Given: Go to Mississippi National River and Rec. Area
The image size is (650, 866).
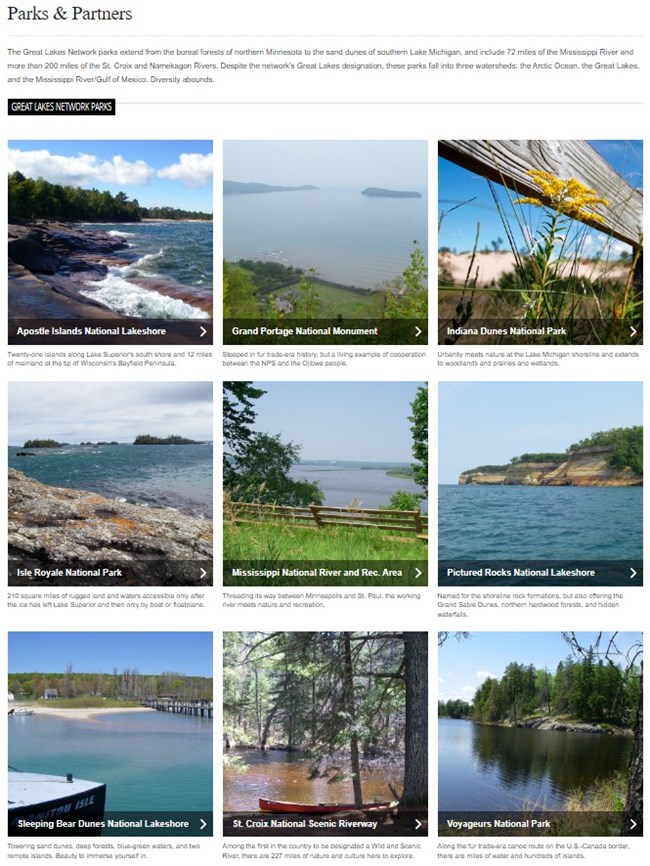Looking at the screenshot, I should click(x=325, y=483).
